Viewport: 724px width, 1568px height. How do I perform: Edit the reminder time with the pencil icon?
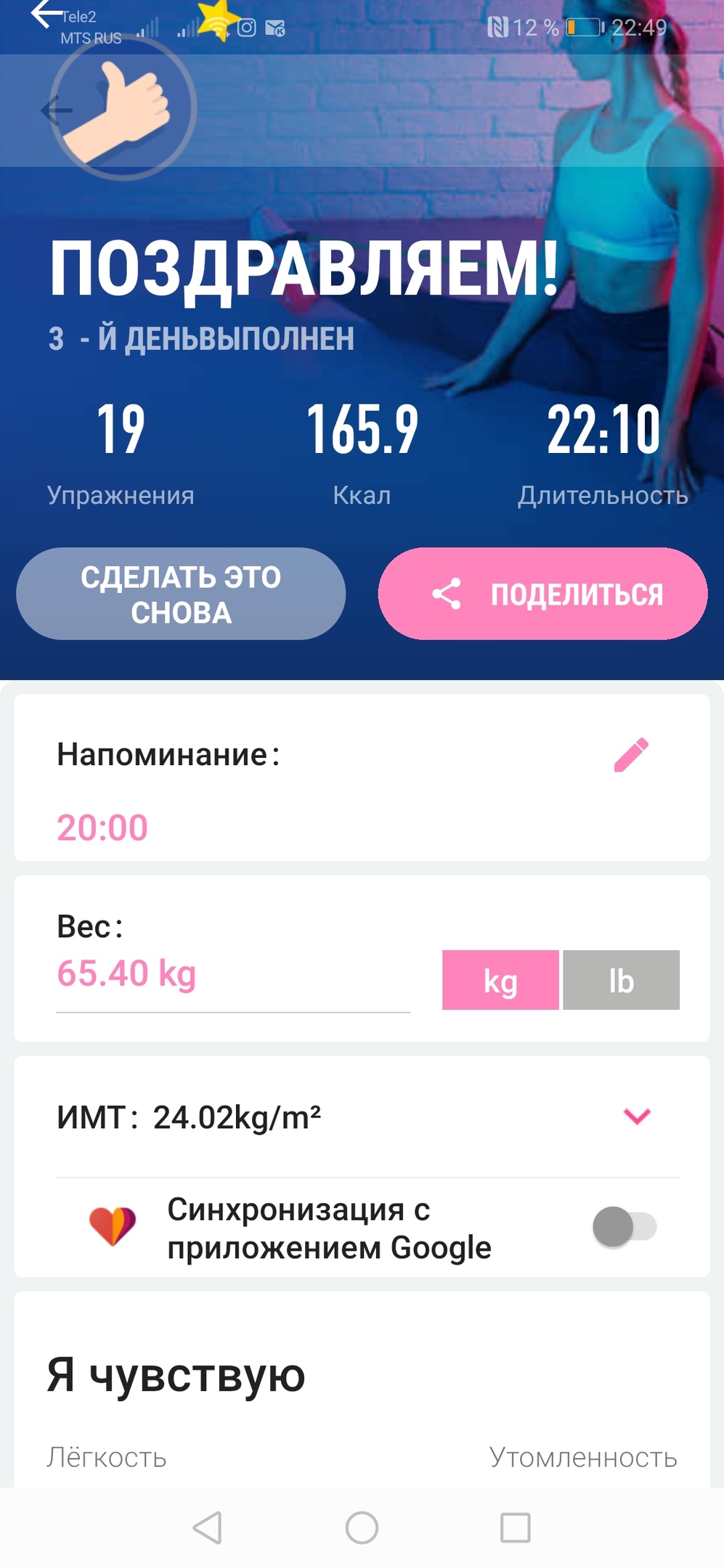click(631, 755)
